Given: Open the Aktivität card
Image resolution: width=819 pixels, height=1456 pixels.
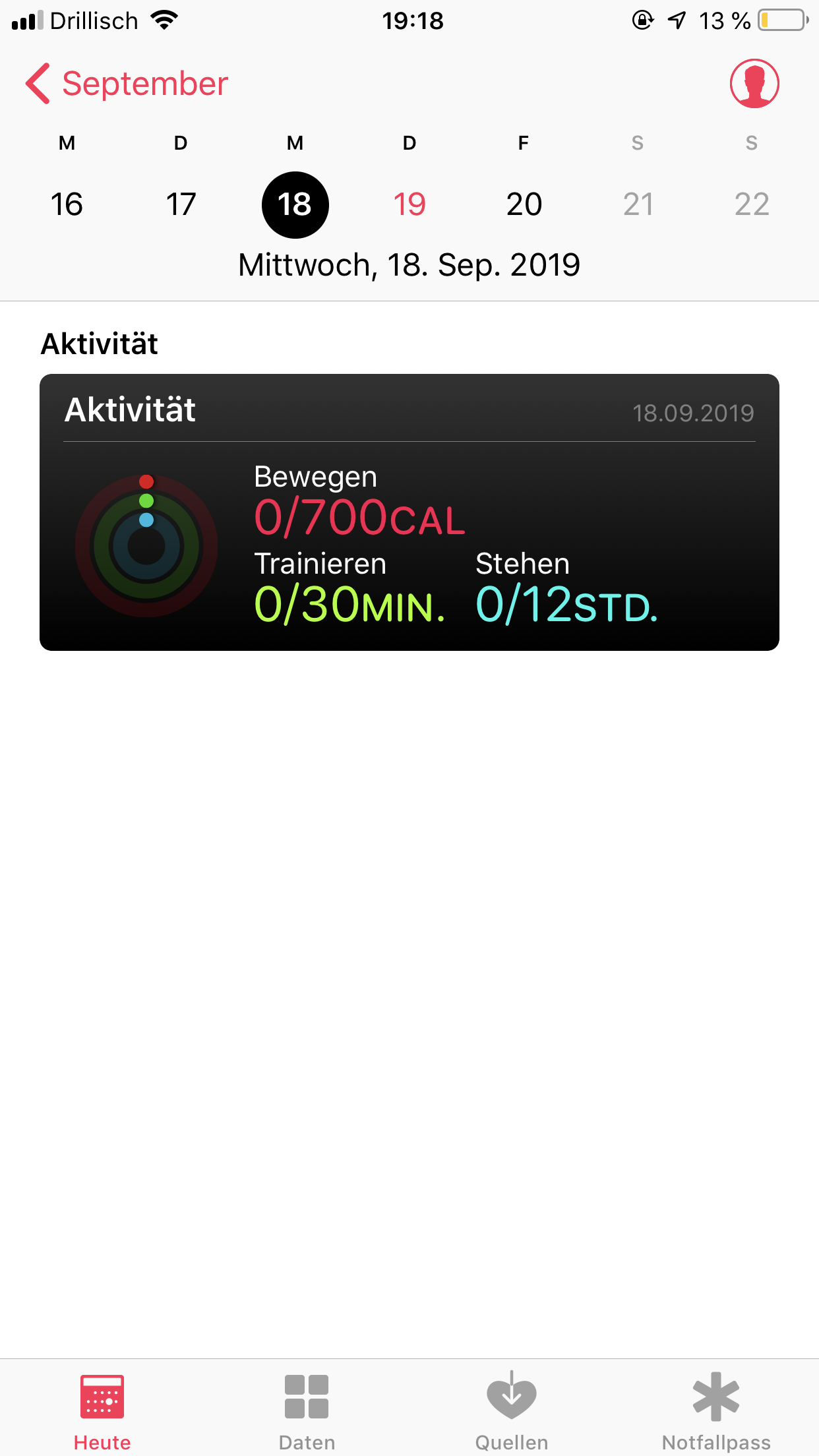Looking at the screenshot, I should (x=409, y=512).
